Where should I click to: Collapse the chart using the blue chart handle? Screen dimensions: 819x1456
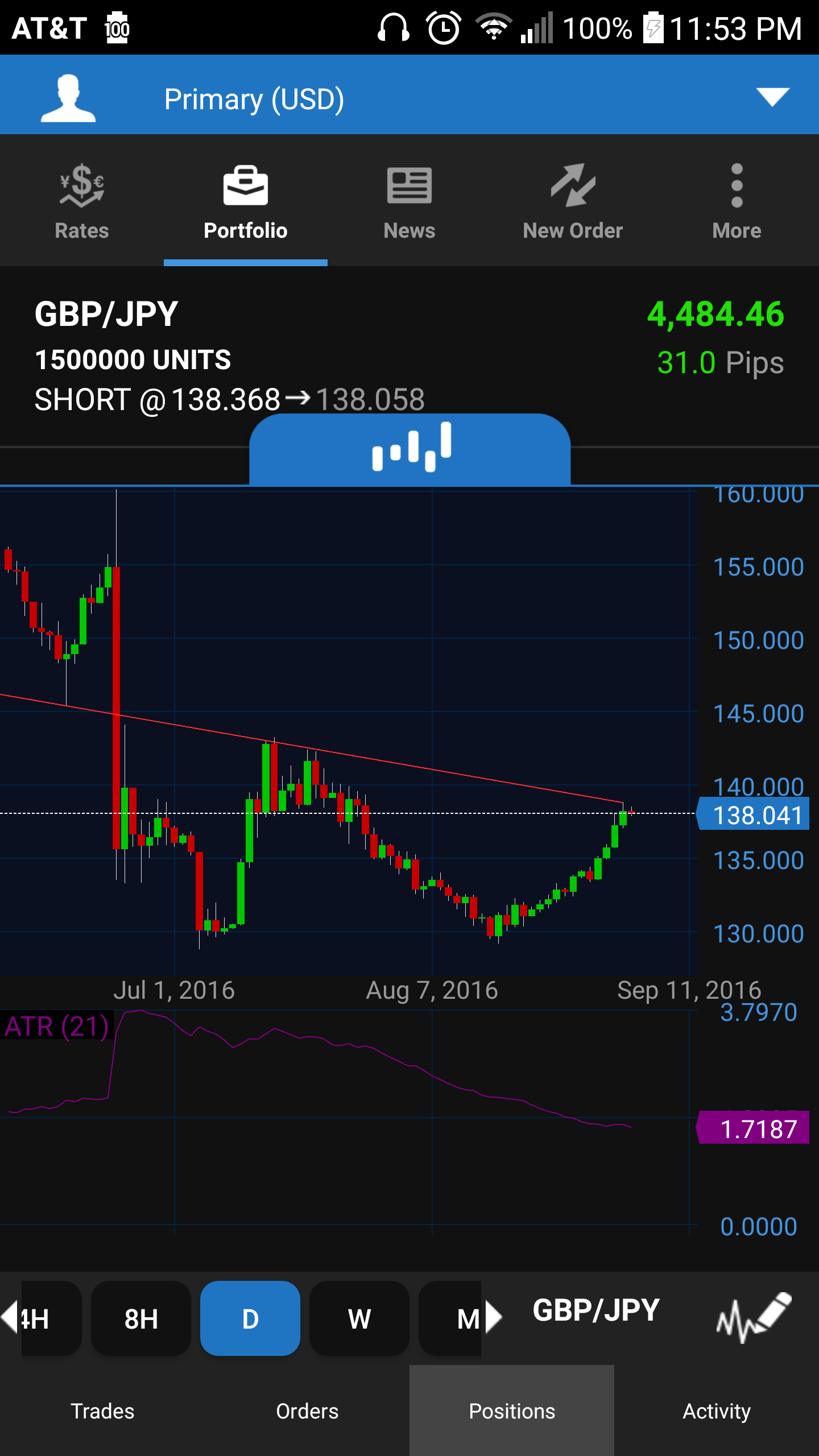(409, 448)
